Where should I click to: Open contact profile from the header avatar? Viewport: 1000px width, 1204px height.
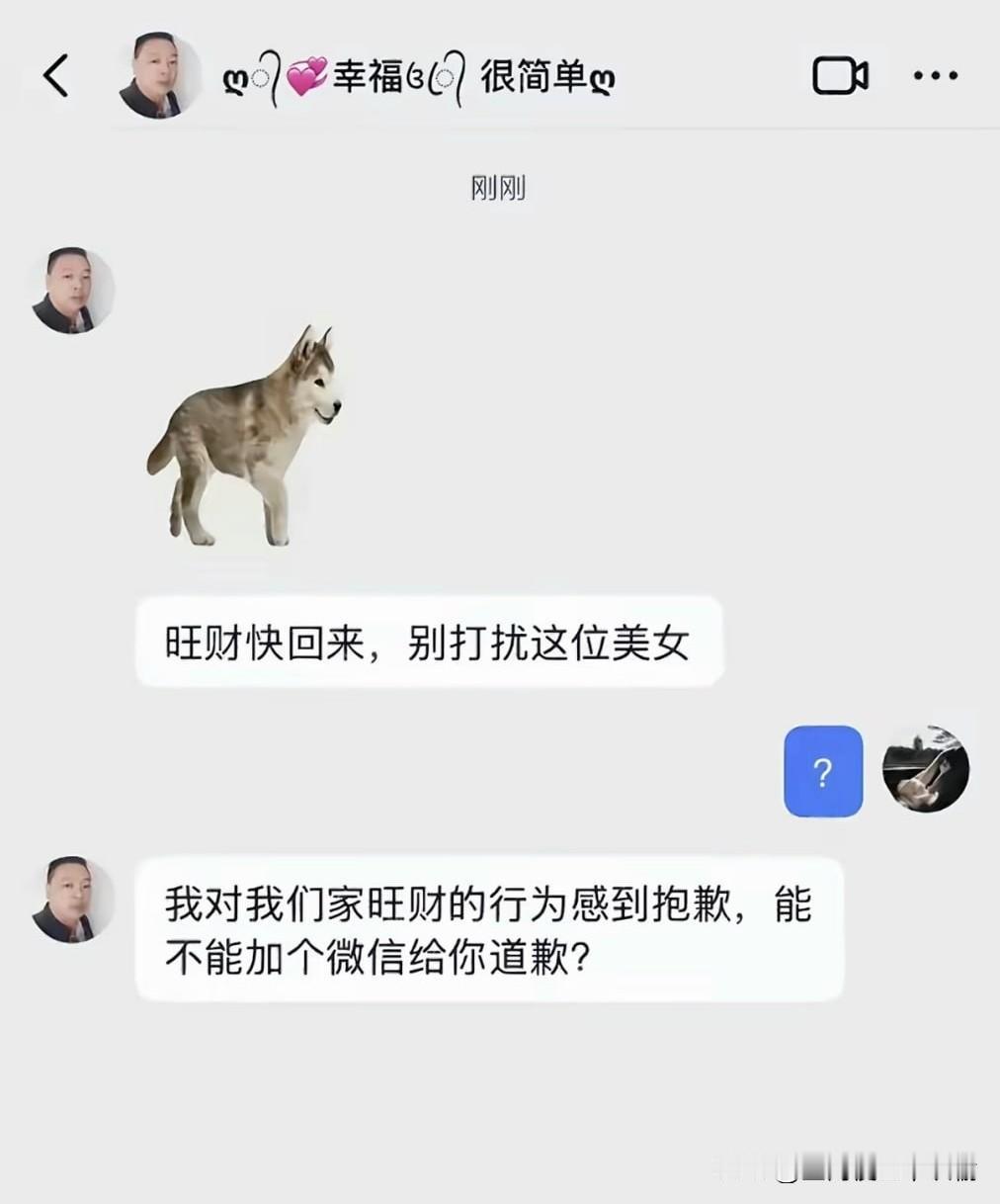pyautogui.click(x=158, y=77)
